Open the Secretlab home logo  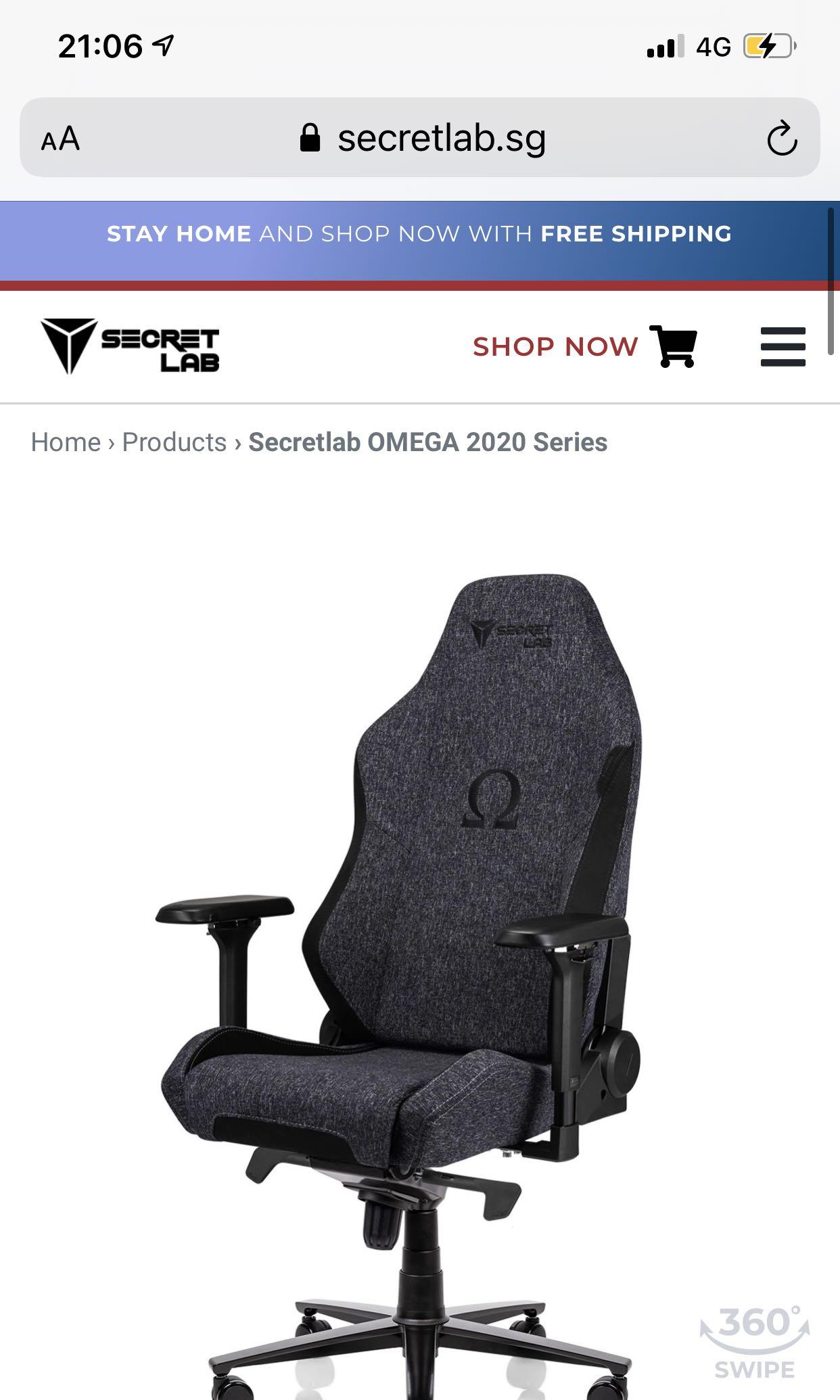coord(133,347)
